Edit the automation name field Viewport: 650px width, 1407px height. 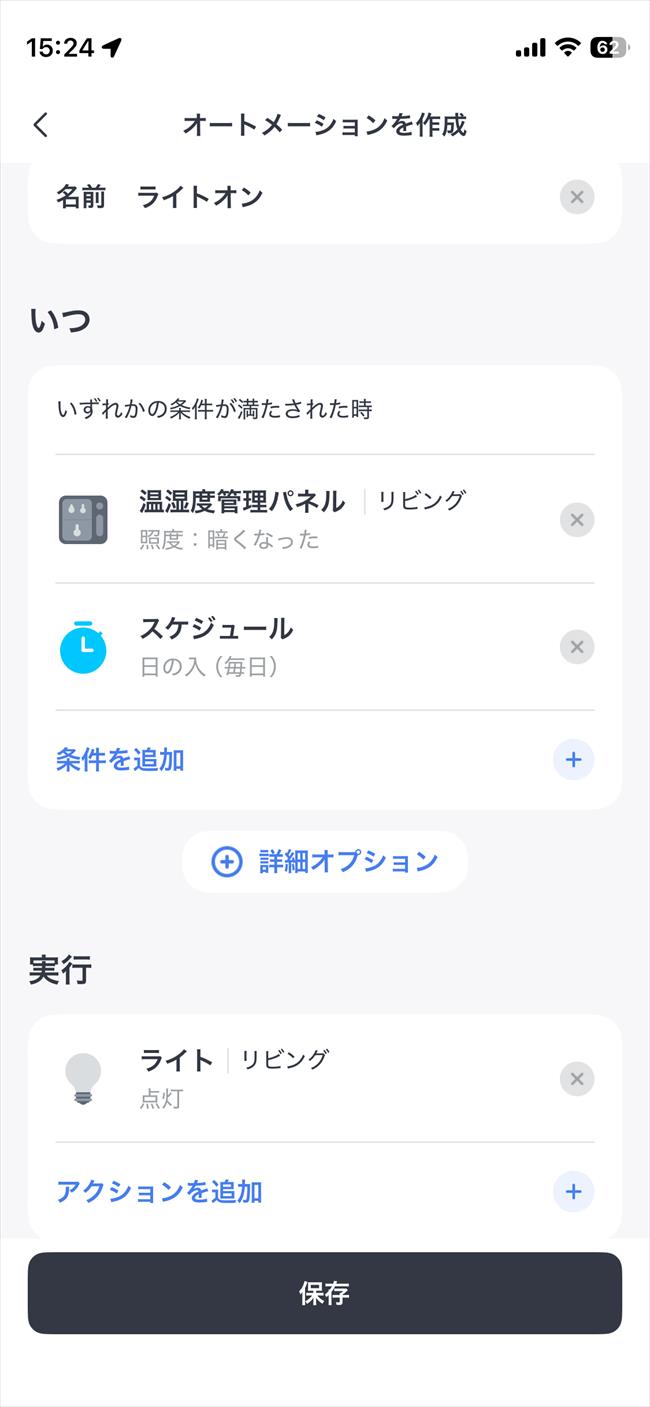click(x=300, y=197)
